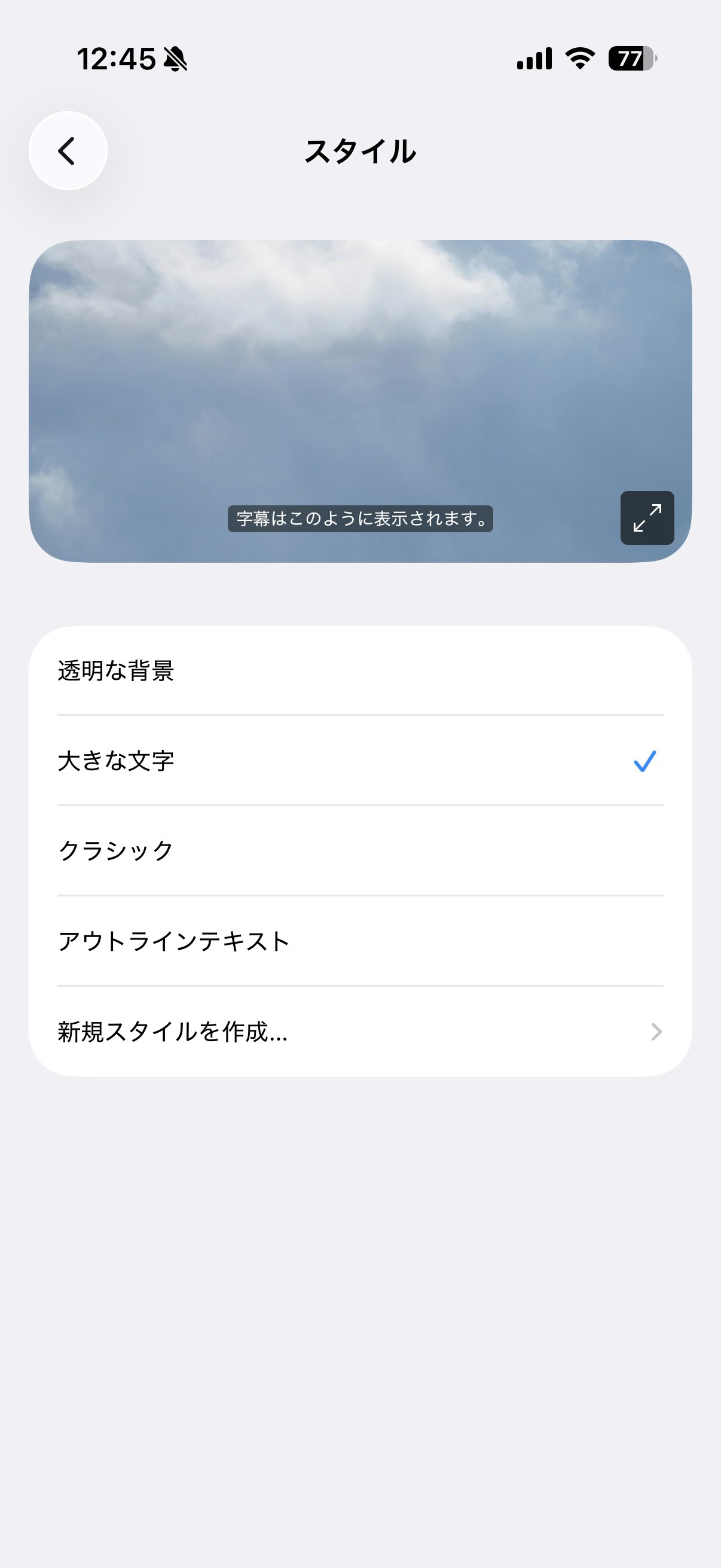This screenshot has width=721, height=1568.
Task: Tap the gray chevron on the 新規スタイルを作成 row
Action: pyautogui.click(x=655, y=1031)
